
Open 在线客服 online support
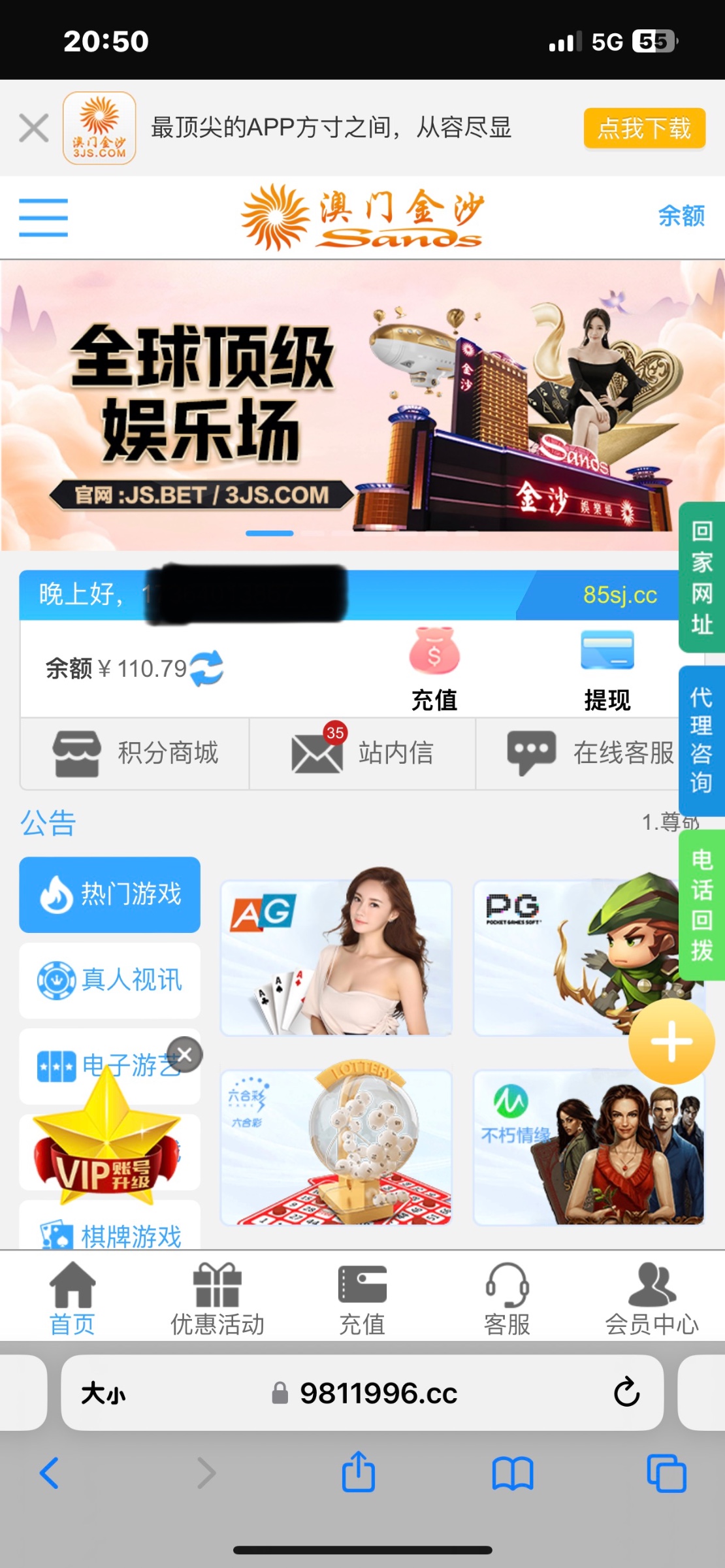(590, 753)
